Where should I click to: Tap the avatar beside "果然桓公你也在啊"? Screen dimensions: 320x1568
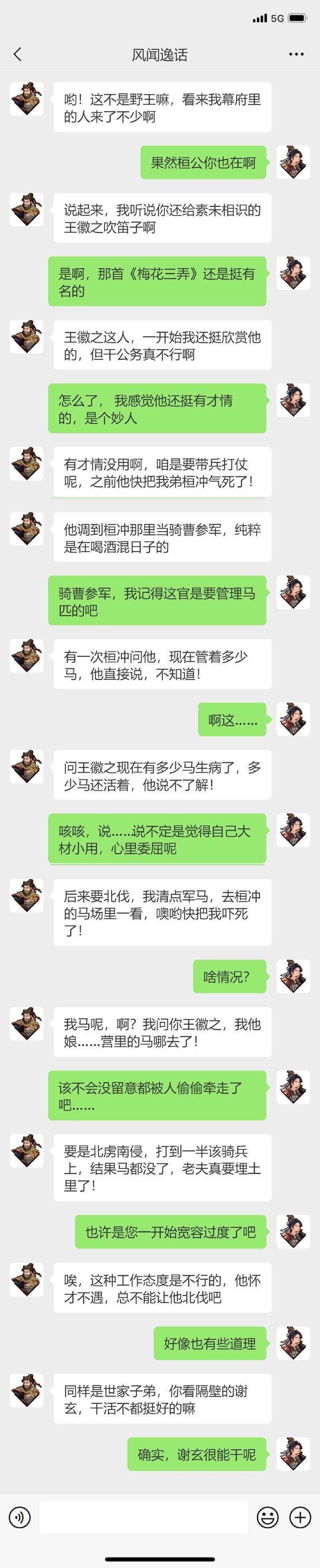pyautogui.click(x=293, y=162)
